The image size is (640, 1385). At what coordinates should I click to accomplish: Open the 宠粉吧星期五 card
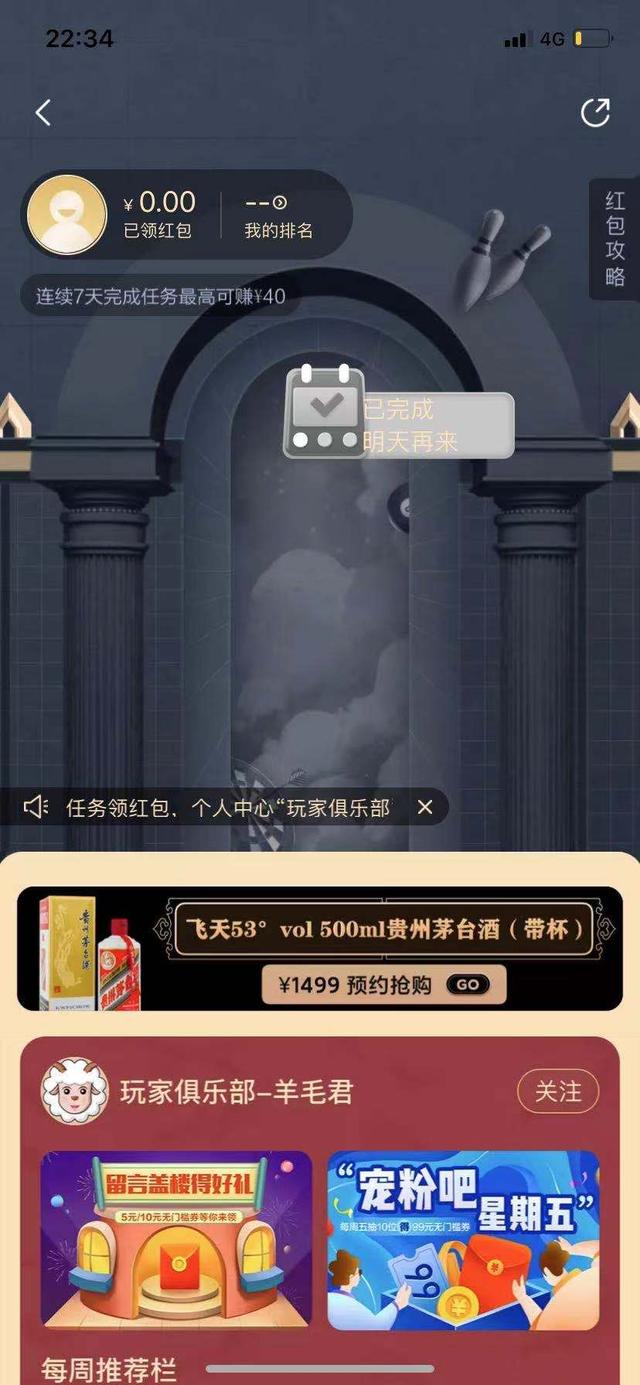pos(464,1240)
